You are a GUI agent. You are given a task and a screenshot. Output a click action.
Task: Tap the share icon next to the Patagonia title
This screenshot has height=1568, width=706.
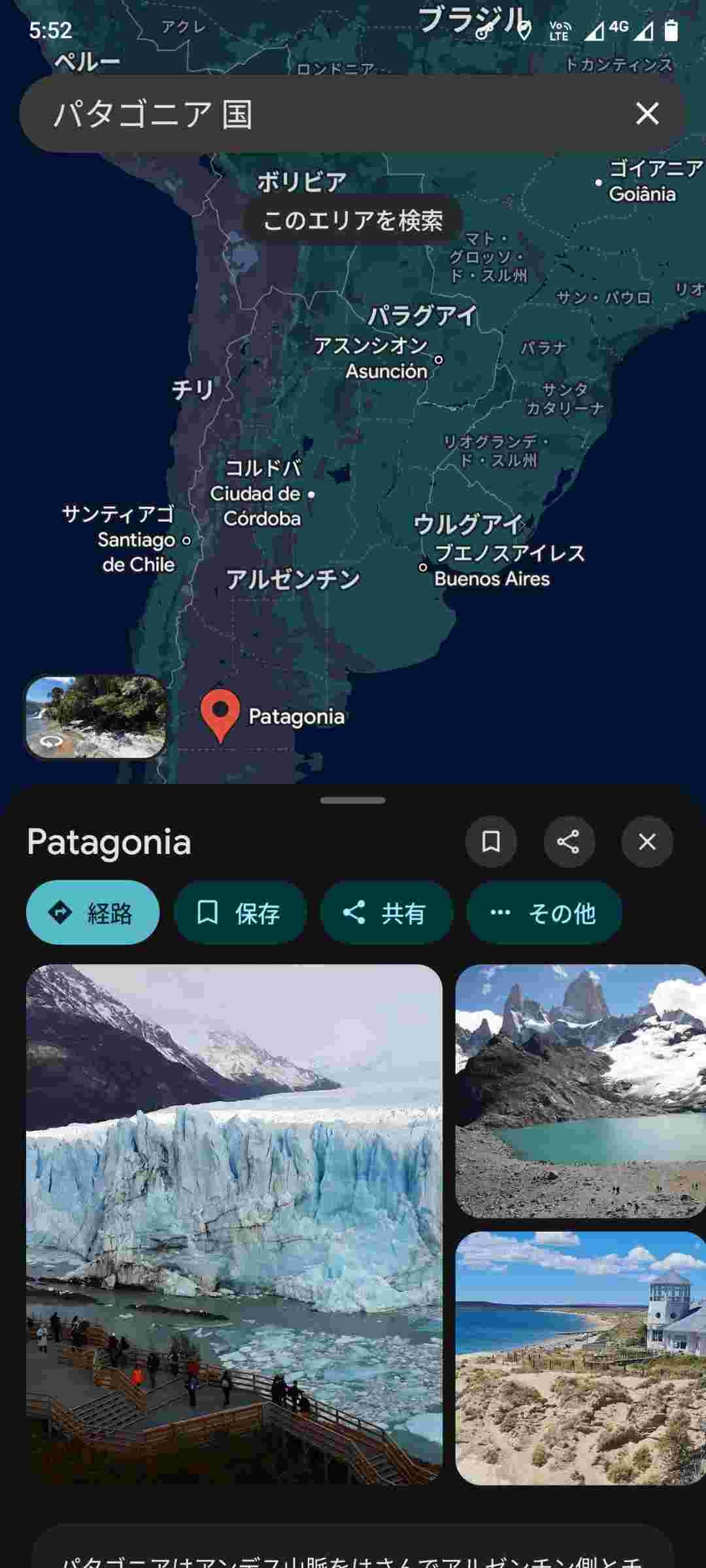pyautogui.click(x=569, y=841)
